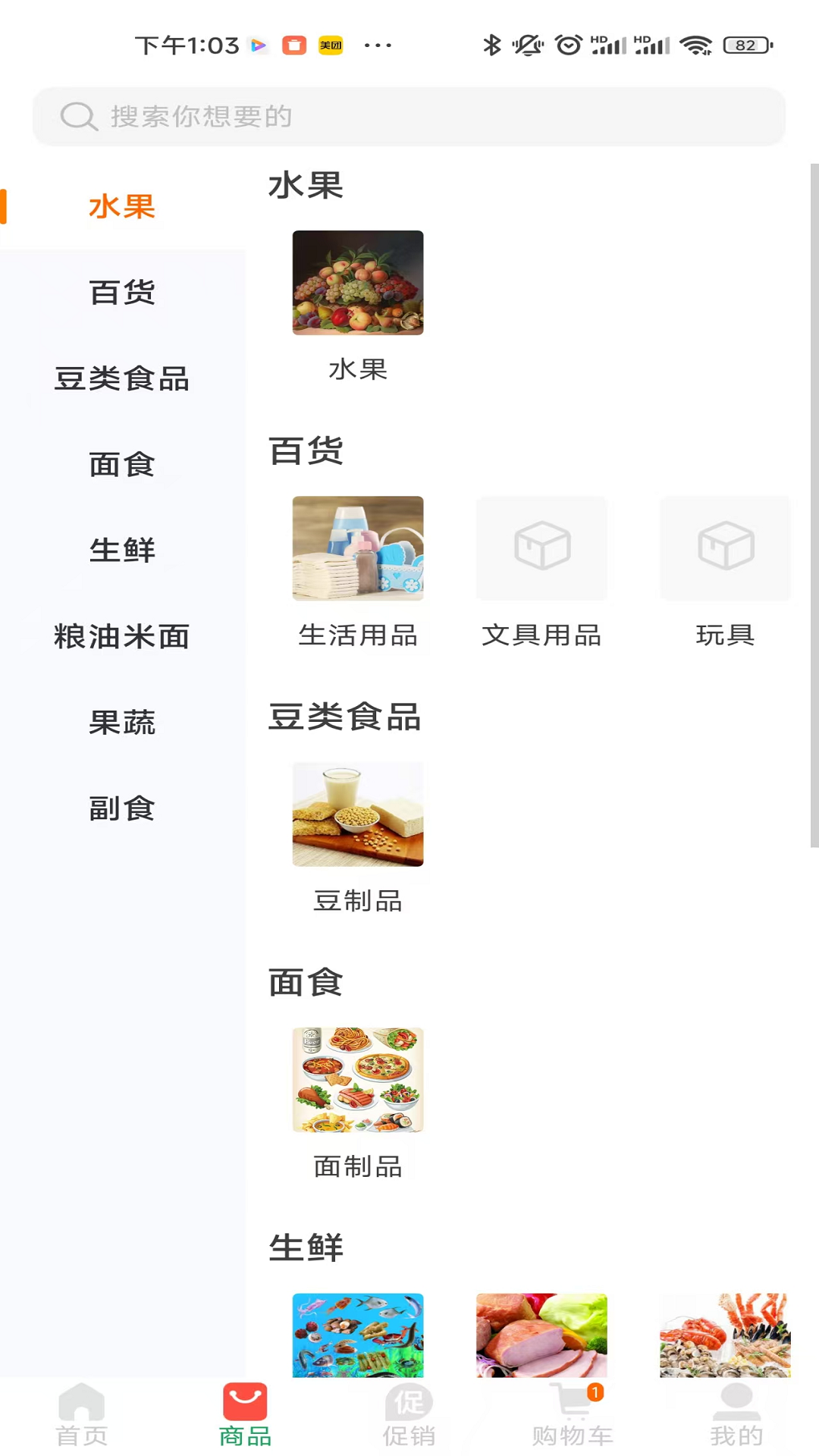Select the 水果 category in sidebar

(121, 206)
